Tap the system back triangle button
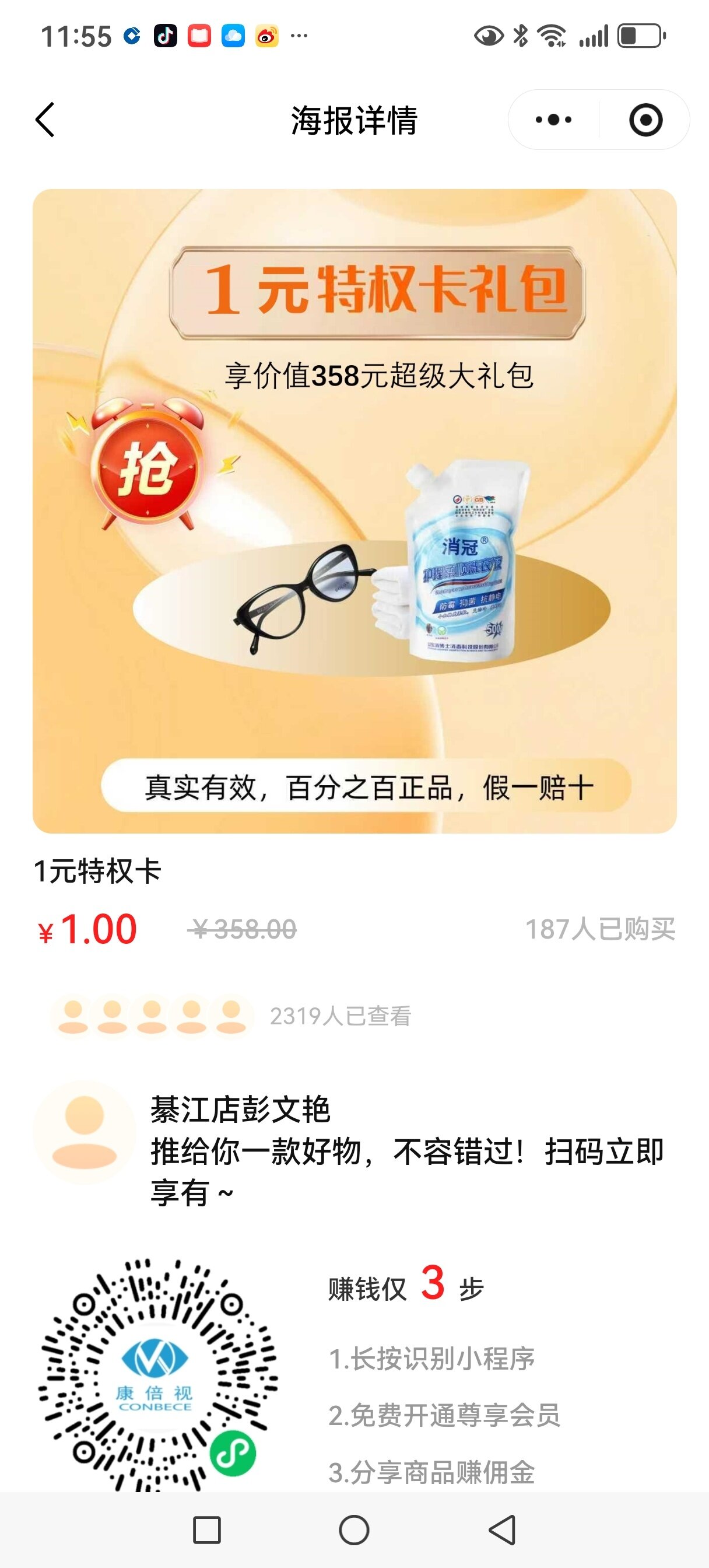This screenshot has height=1568, width=709. 503,1529
